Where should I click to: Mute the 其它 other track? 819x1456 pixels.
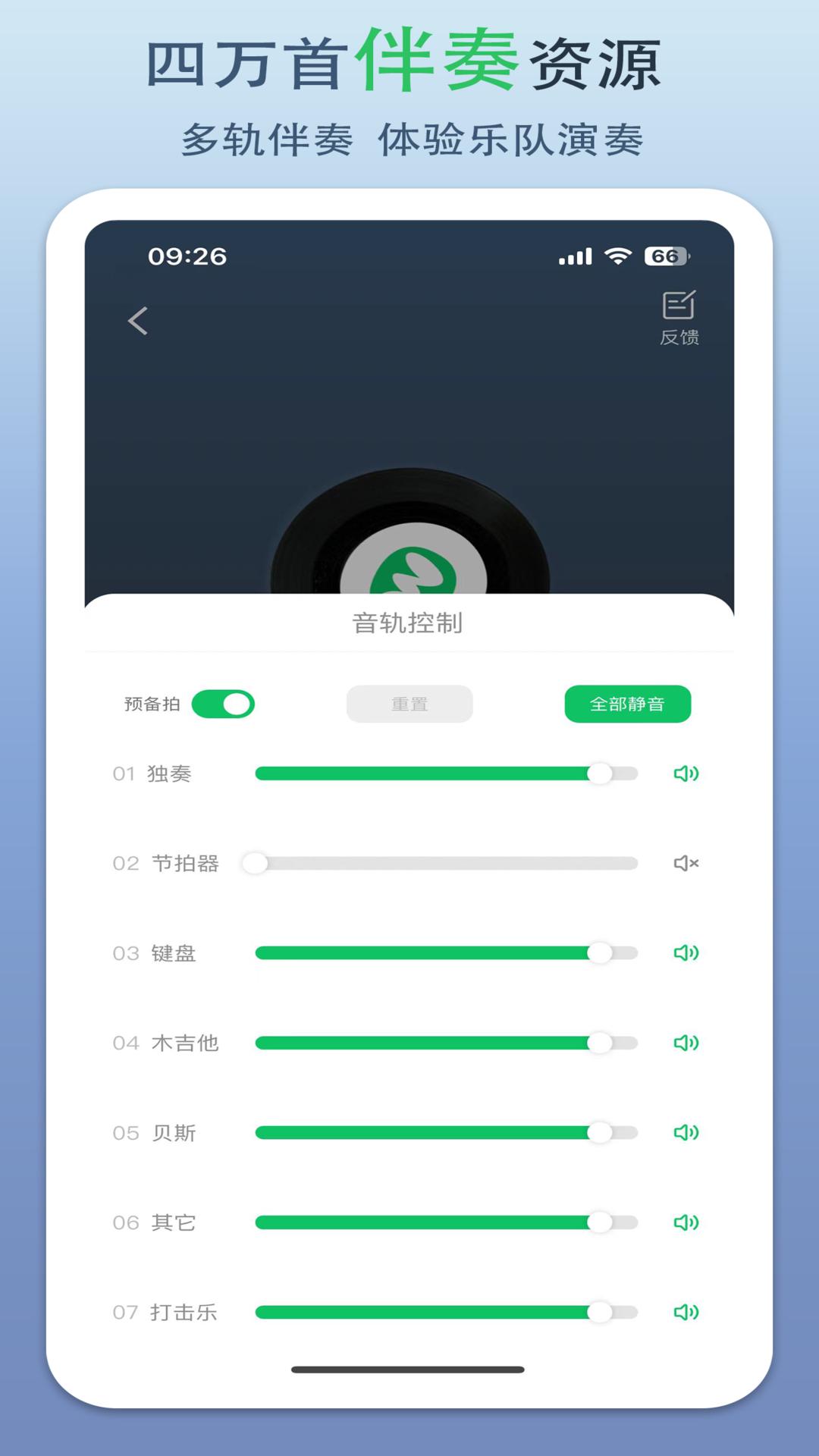click(687, 1222)
